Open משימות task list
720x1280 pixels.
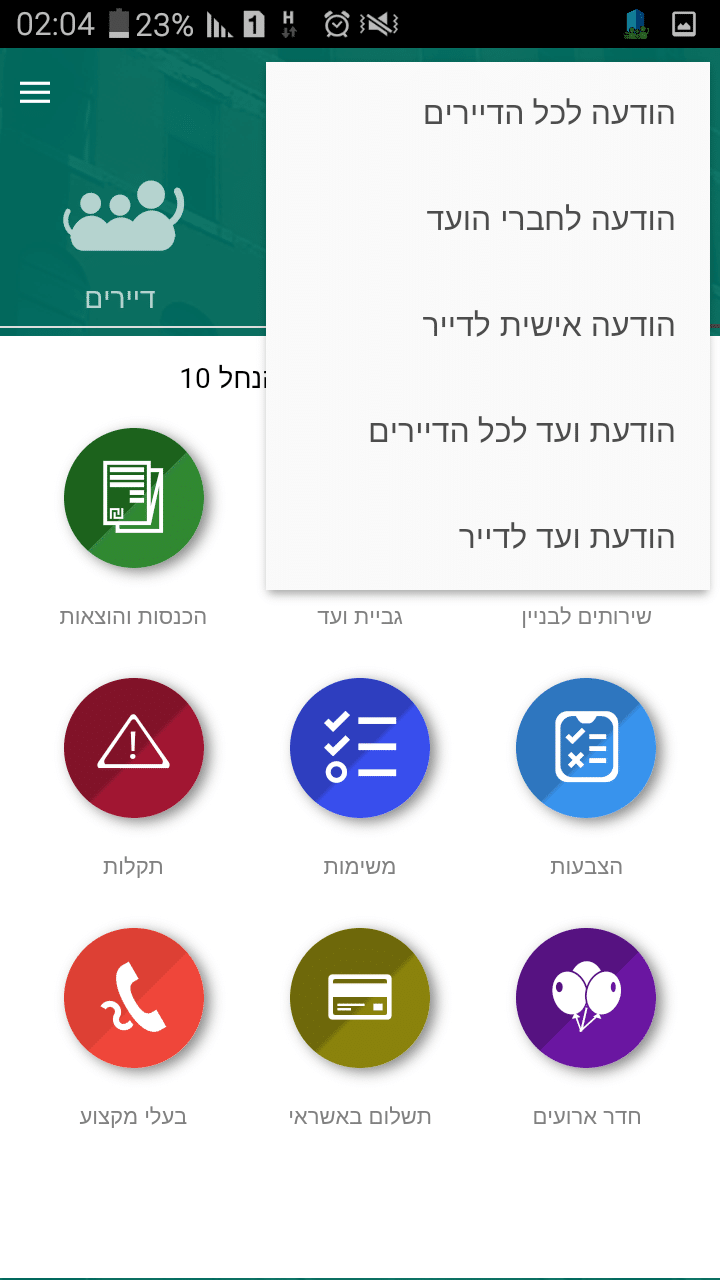pyautogui.click(x=360, y=748)
